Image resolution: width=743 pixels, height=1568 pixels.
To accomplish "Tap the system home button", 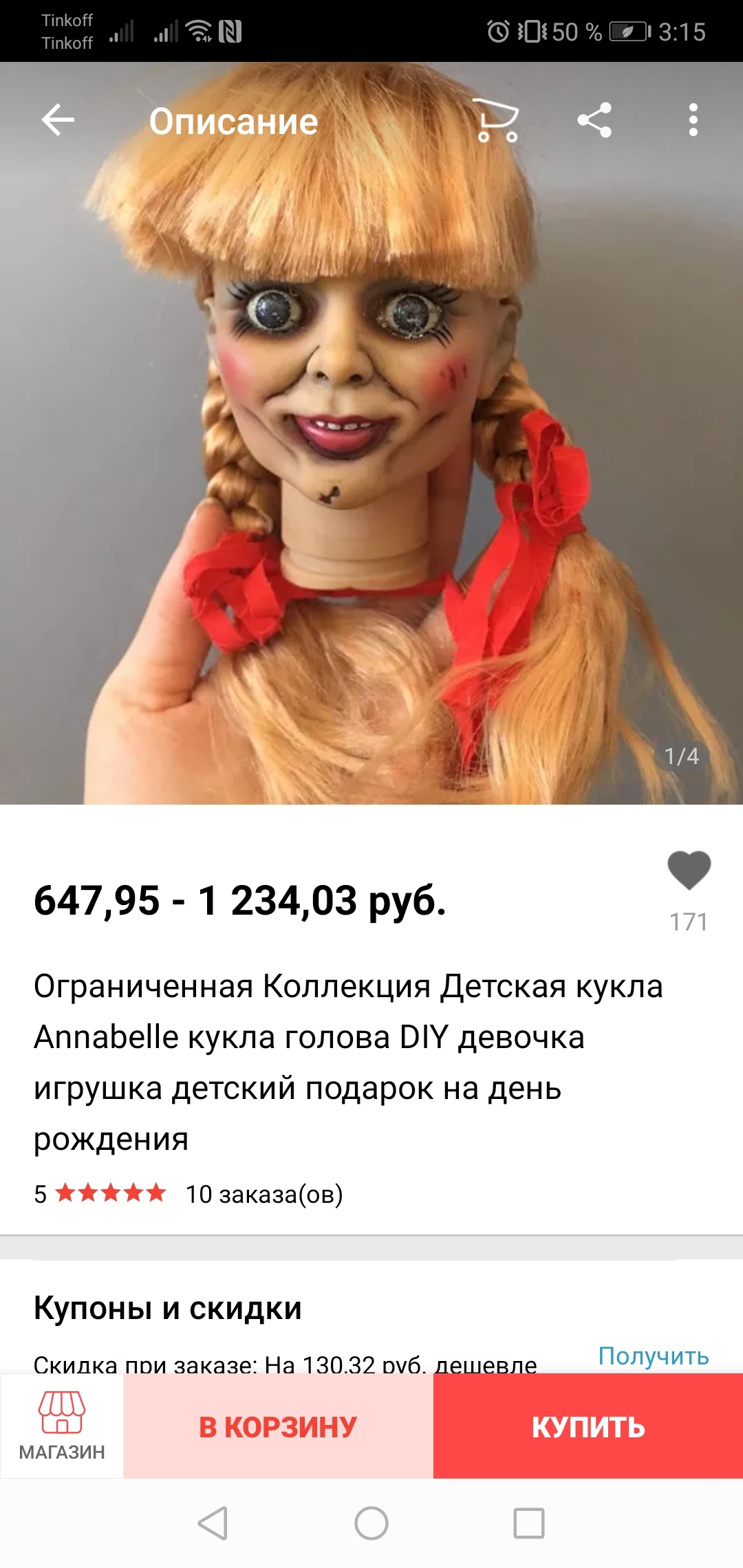I will pos(371,1523).
